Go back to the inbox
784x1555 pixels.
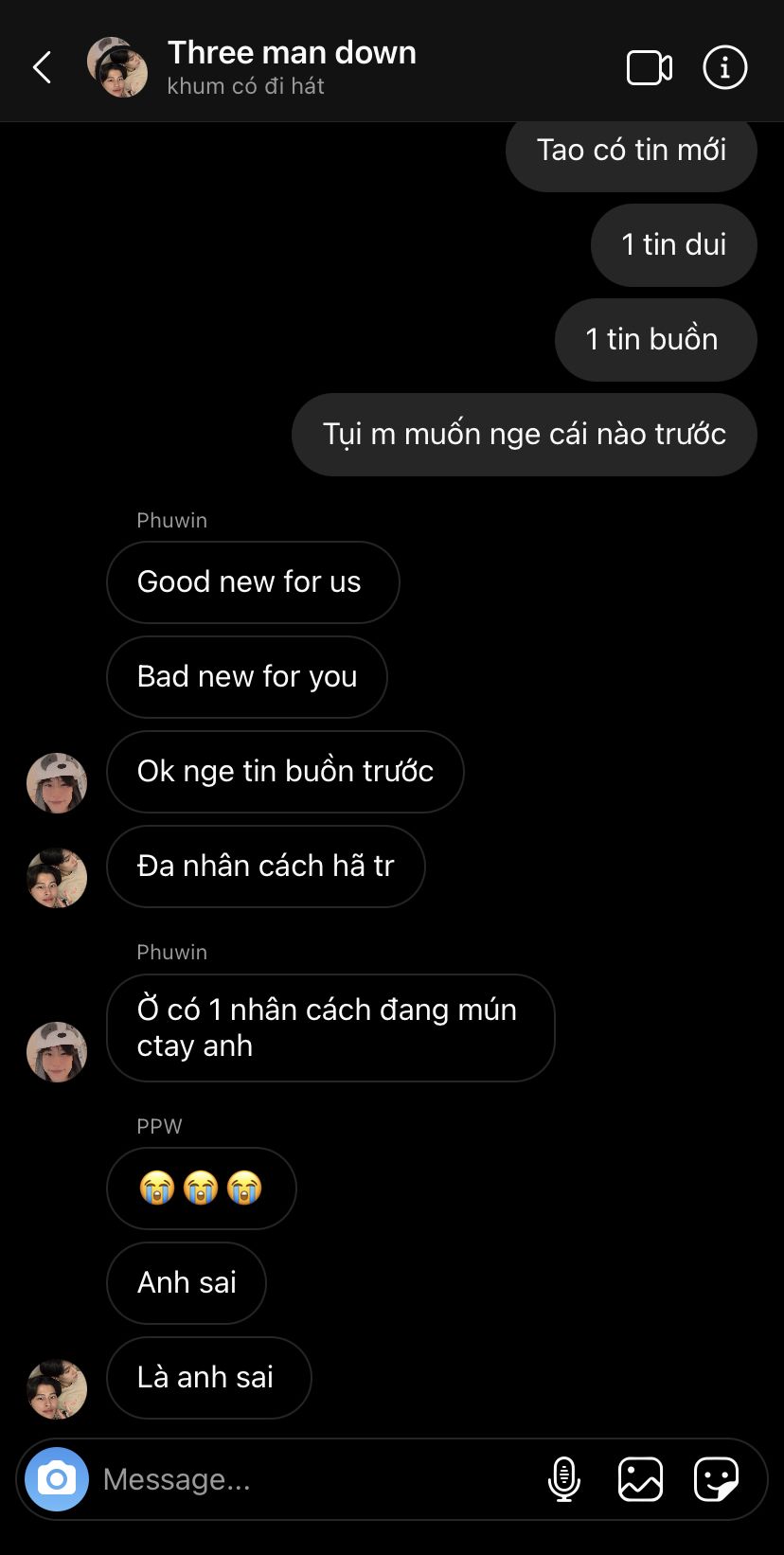coord(42,67)
